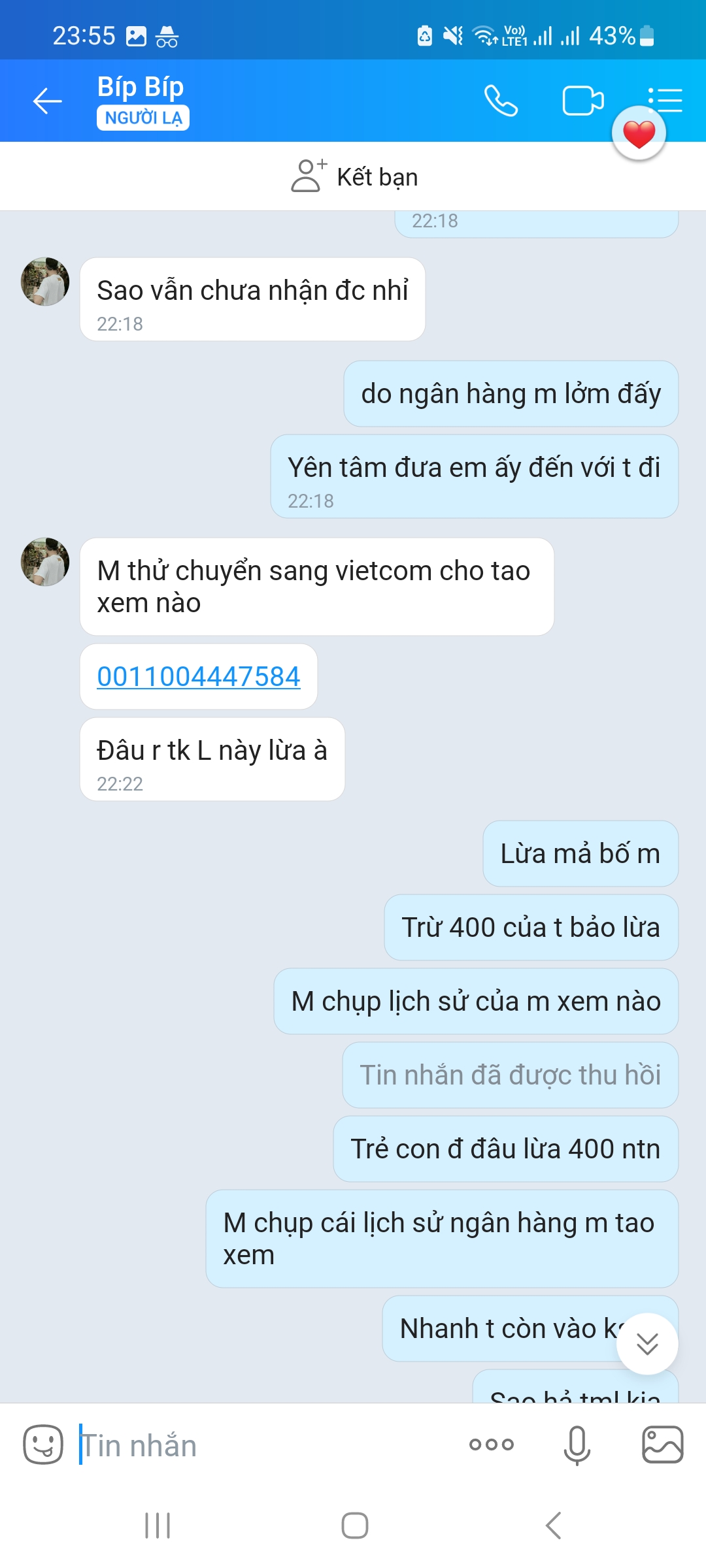
Task: Focus the Tin nhắn message field
Action: [261, 1445]
